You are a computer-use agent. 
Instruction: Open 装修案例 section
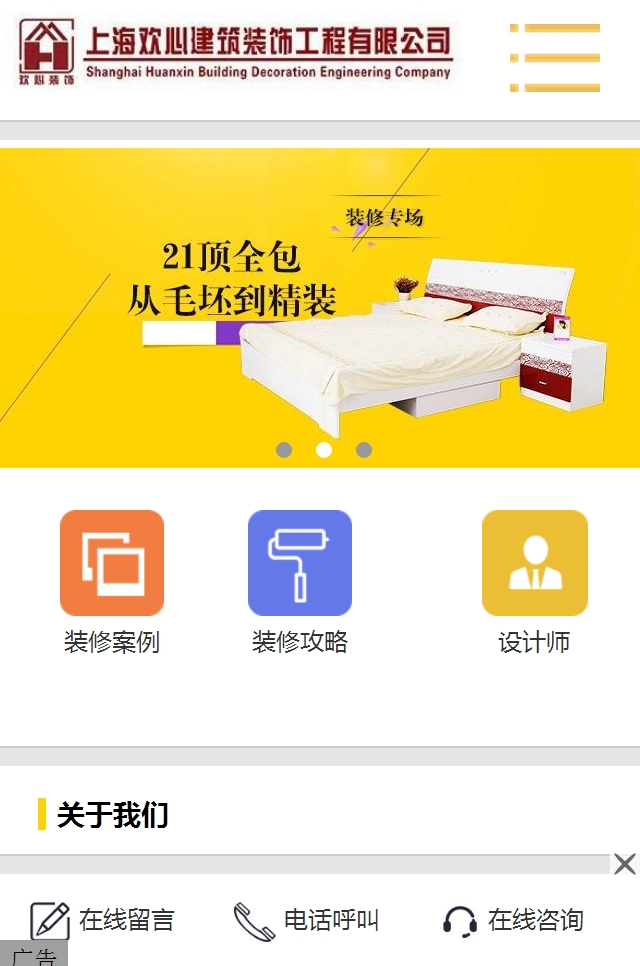coord(112,582)
